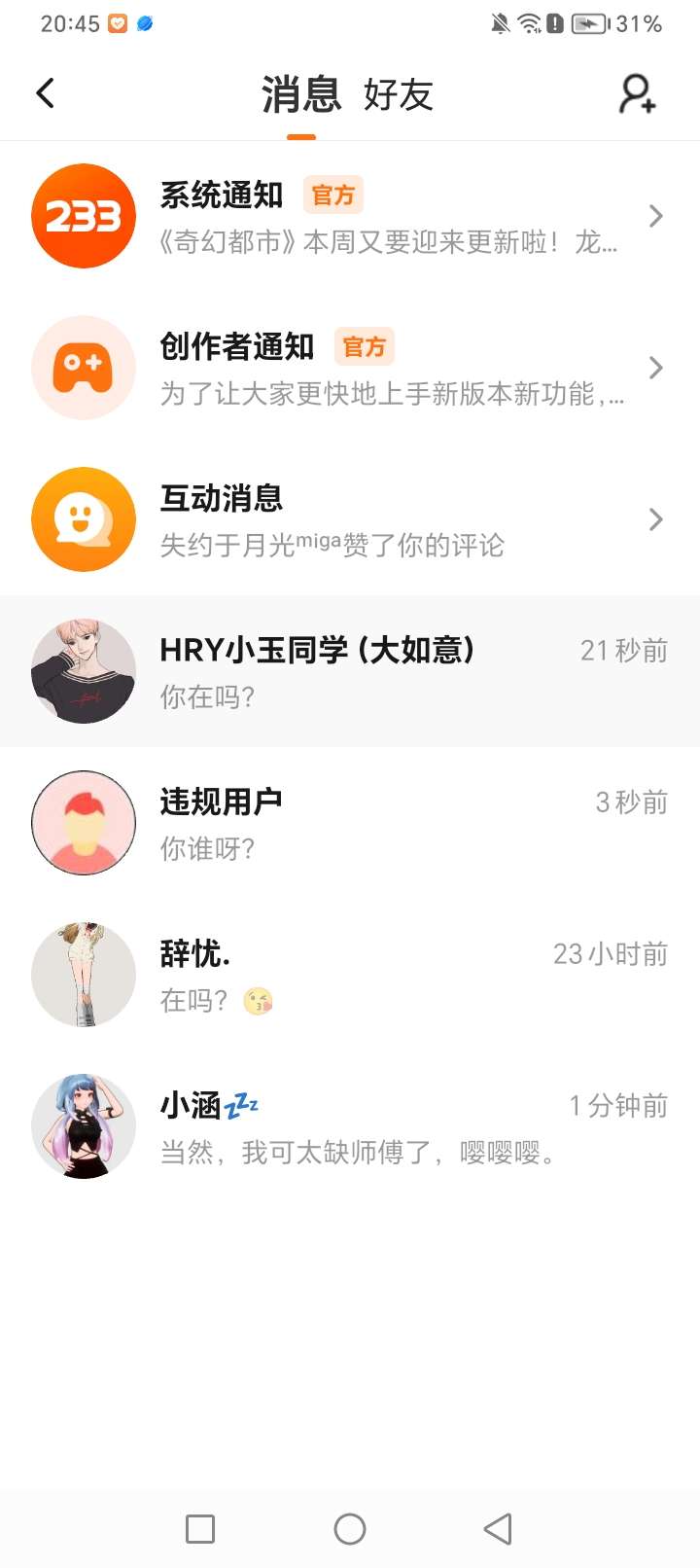Switch to the 好友 tab

point(398,95)
